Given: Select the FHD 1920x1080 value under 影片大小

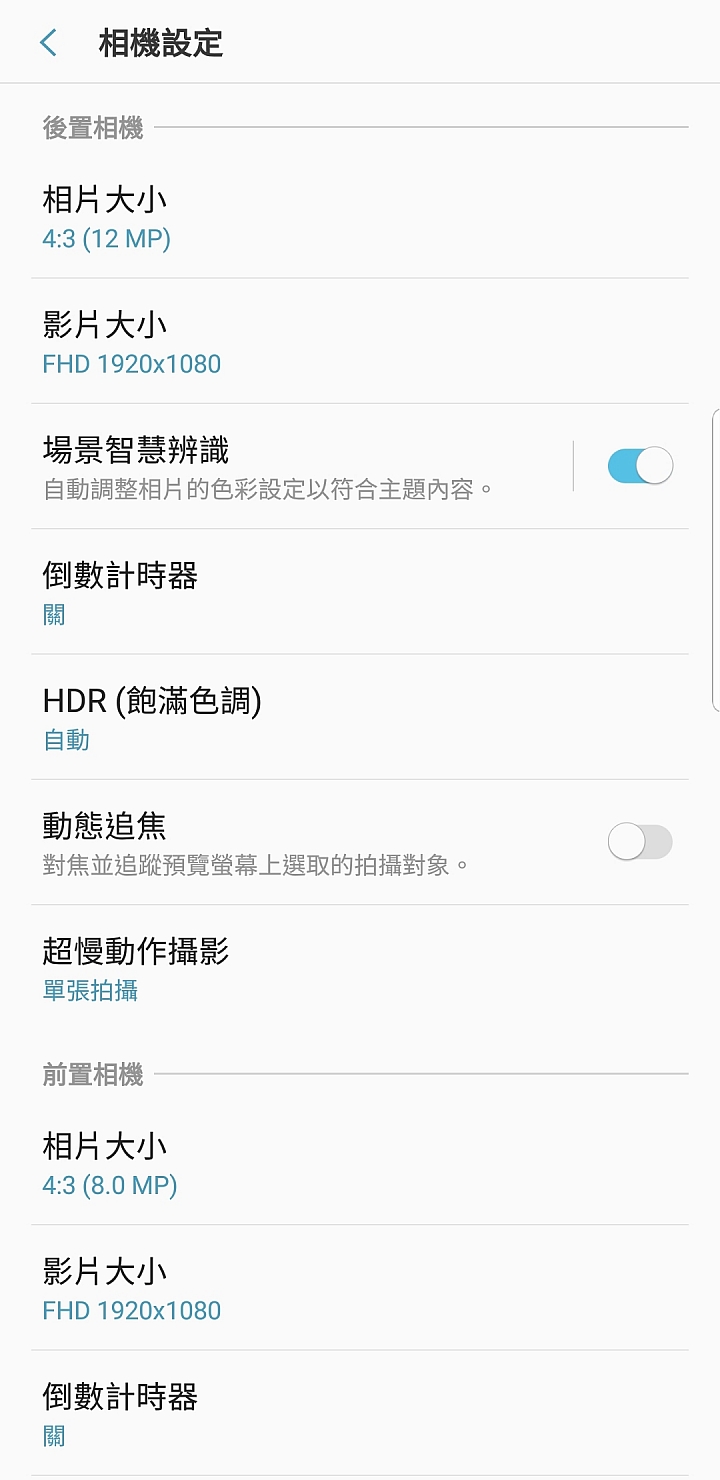Looking at the screenshot, I should pyautogui.click(x=131, y=363).
